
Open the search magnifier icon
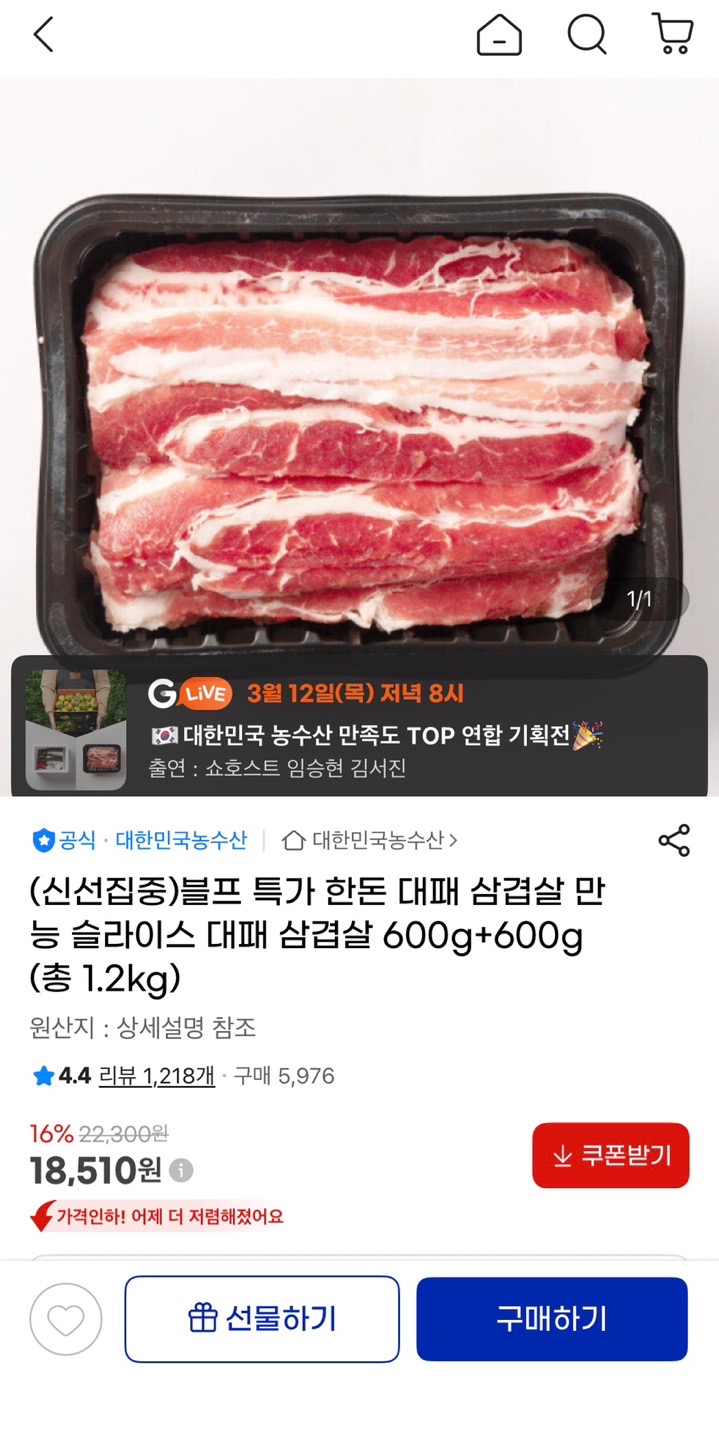coord(587,36)
